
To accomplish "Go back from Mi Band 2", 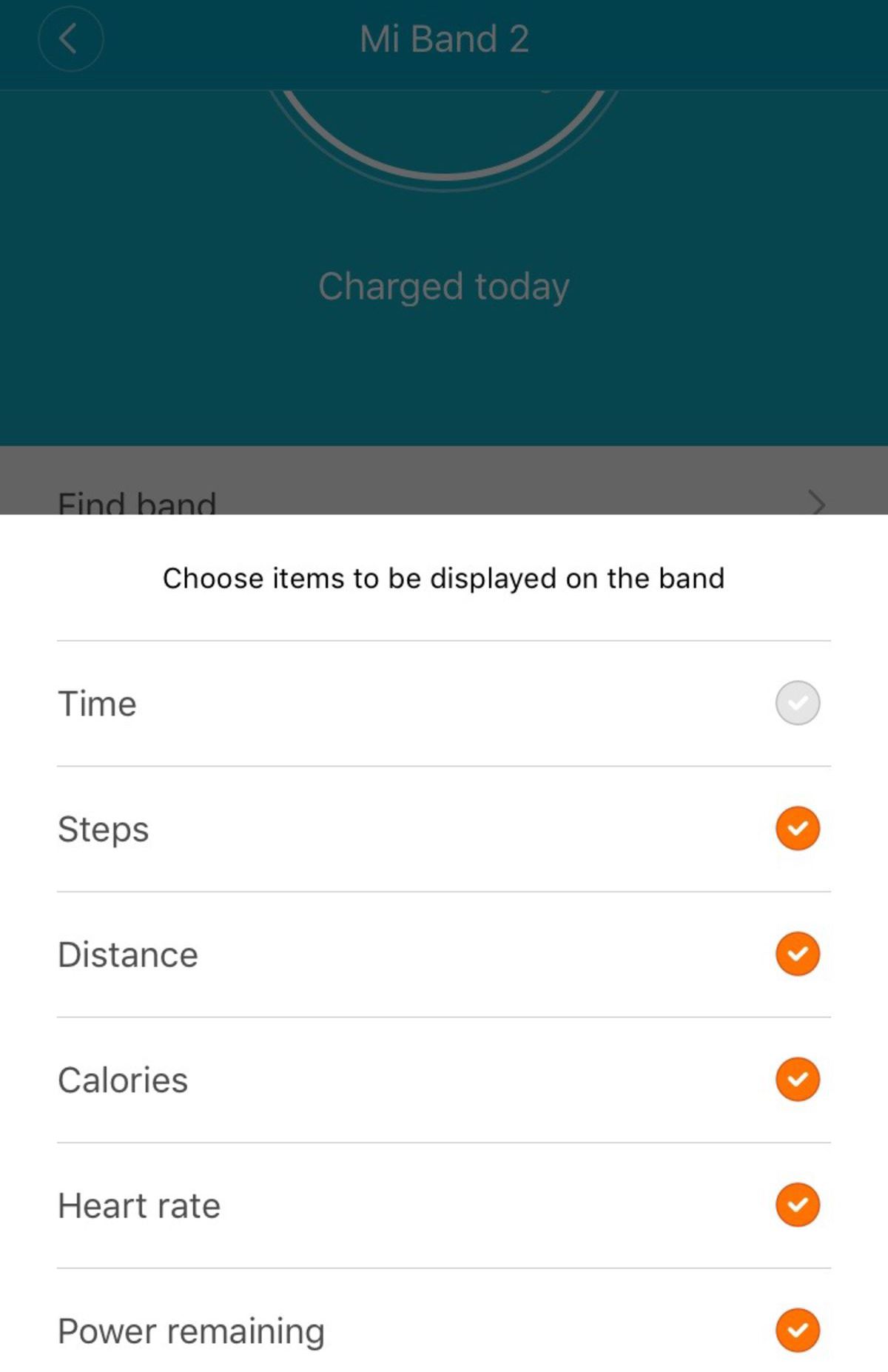I will tap(70, 38).
